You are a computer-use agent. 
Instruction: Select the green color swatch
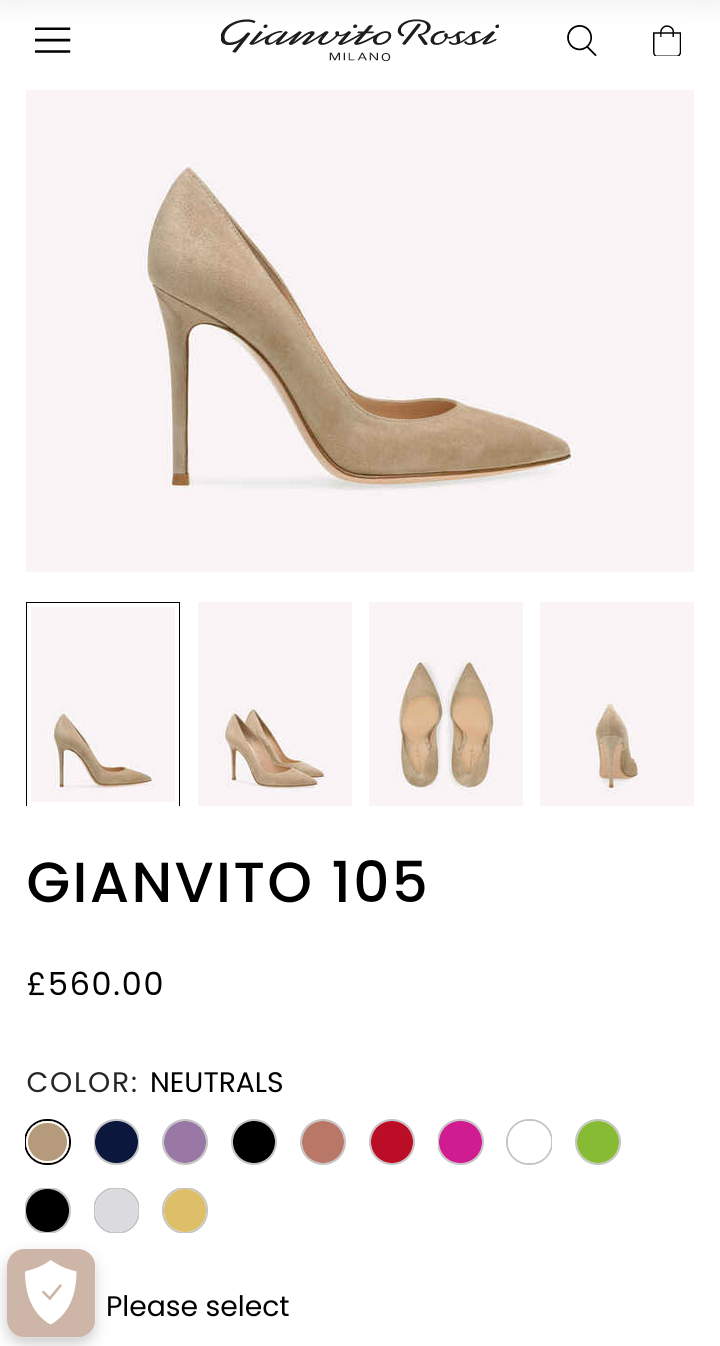click(598, 1142)
